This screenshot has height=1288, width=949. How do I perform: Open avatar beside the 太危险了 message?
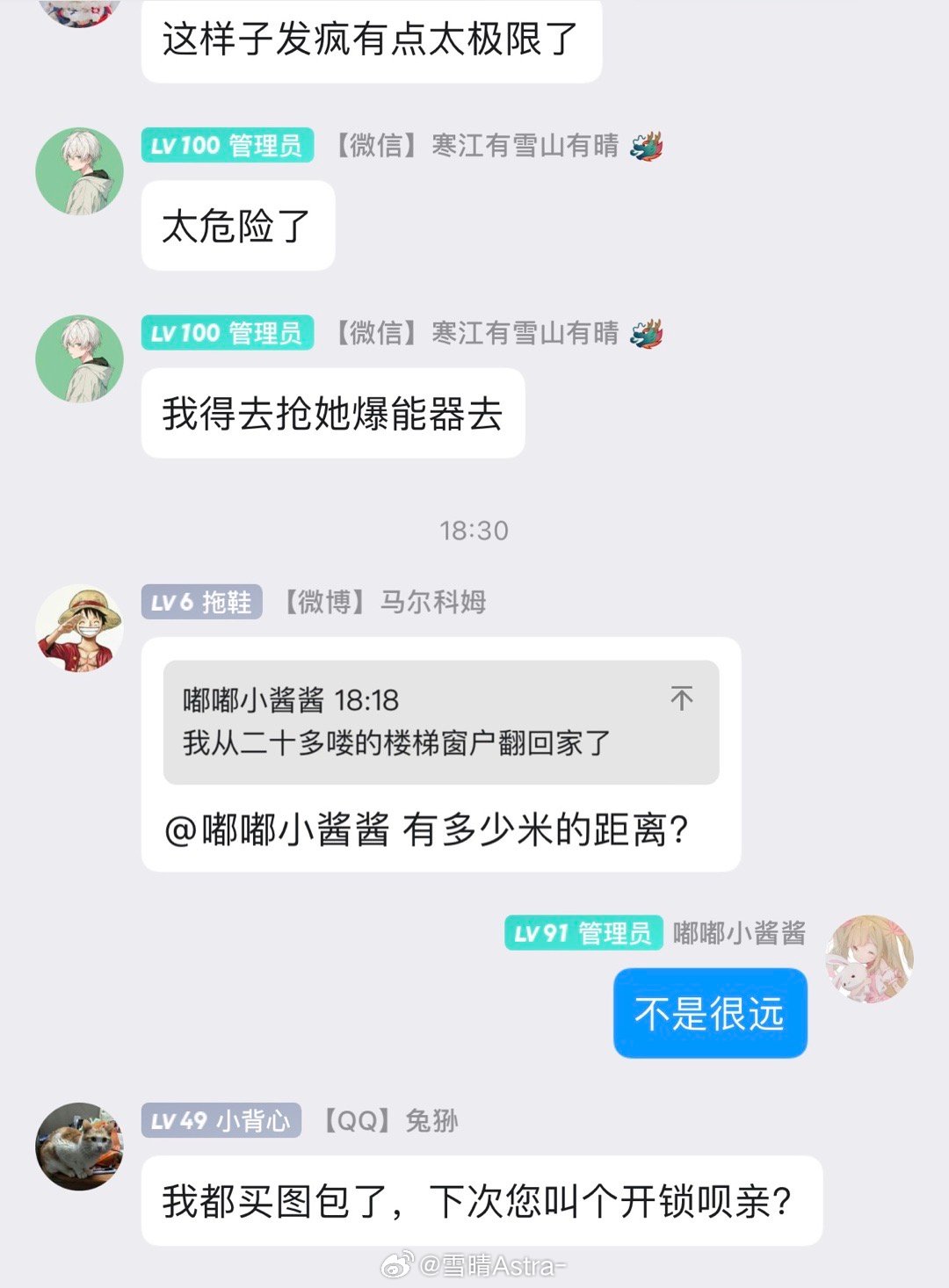79,172
